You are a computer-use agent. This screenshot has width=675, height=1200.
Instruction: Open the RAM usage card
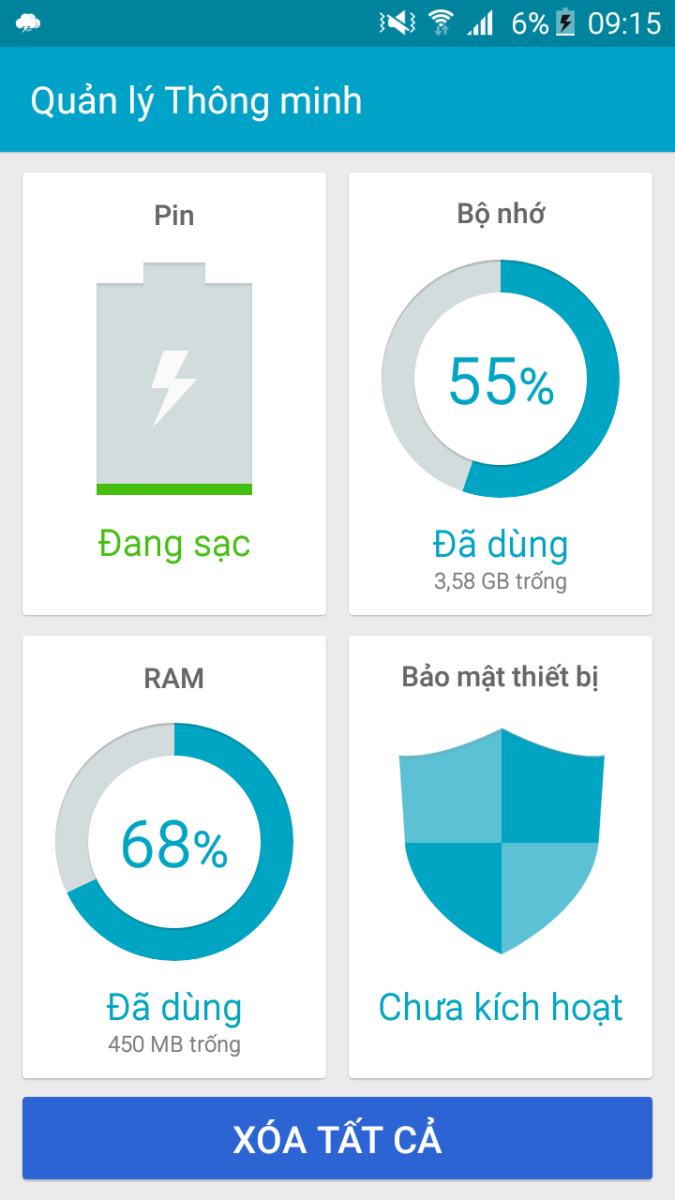tap(174, 857)
